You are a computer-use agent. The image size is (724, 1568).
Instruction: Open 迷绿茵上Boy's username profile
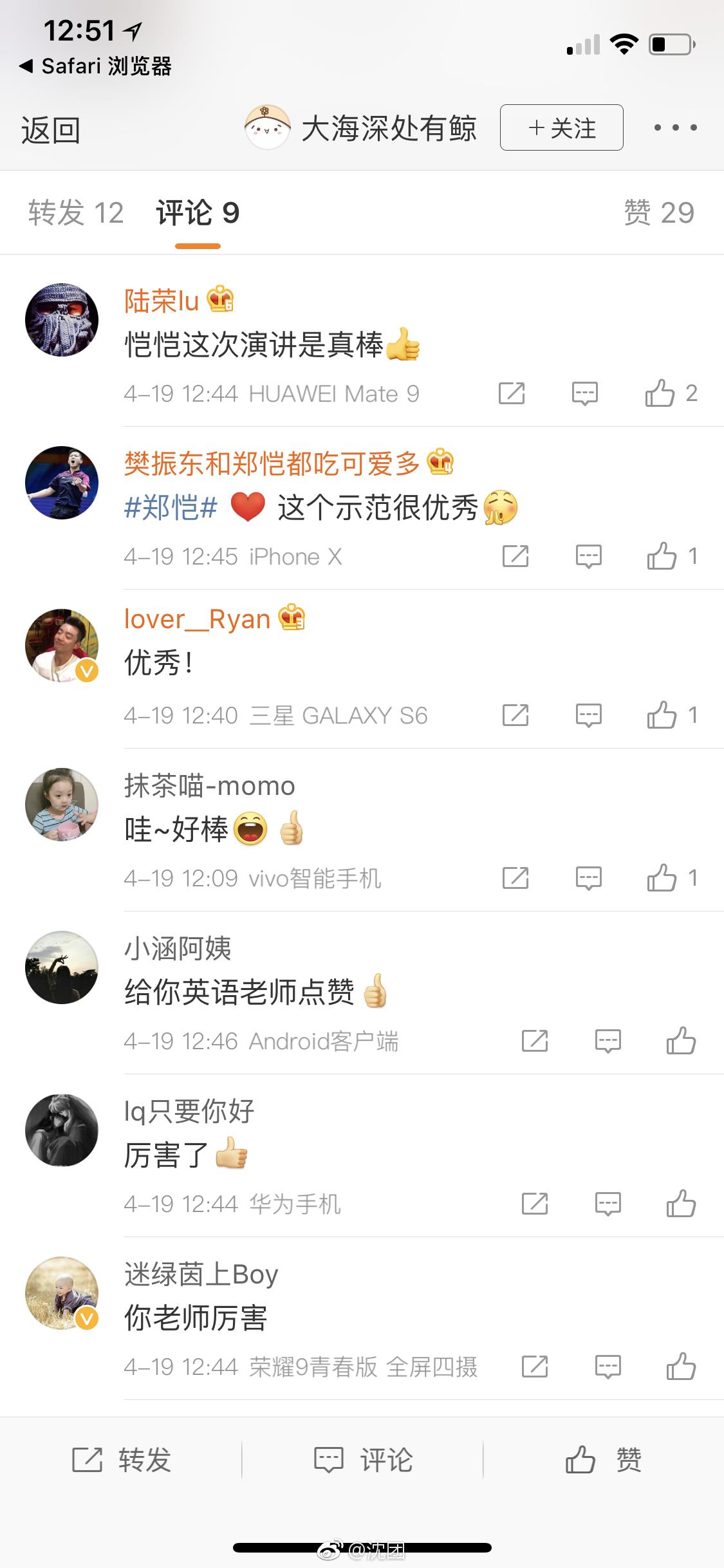pyautogui.click(x=201, y=1274)
